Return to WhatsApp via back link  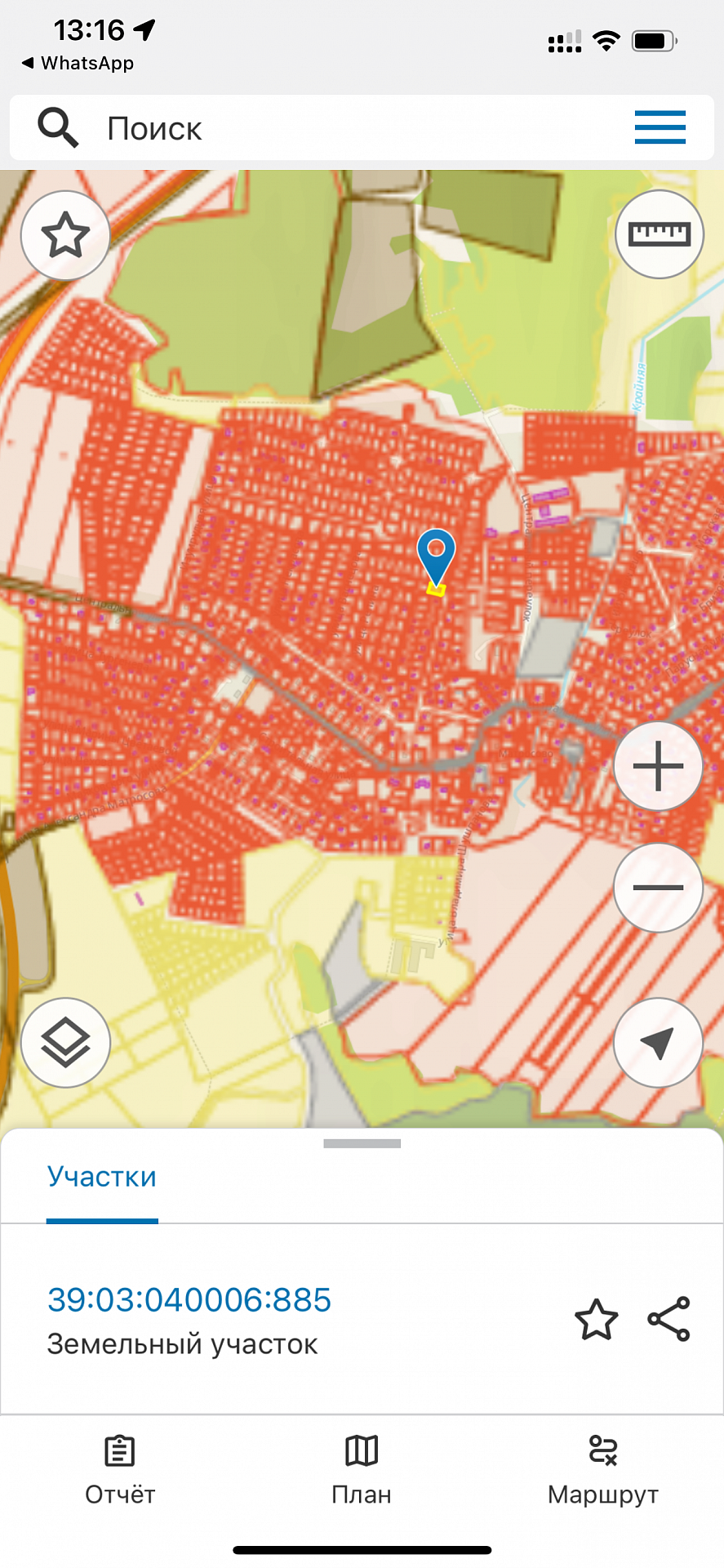[x=78, y=63]
